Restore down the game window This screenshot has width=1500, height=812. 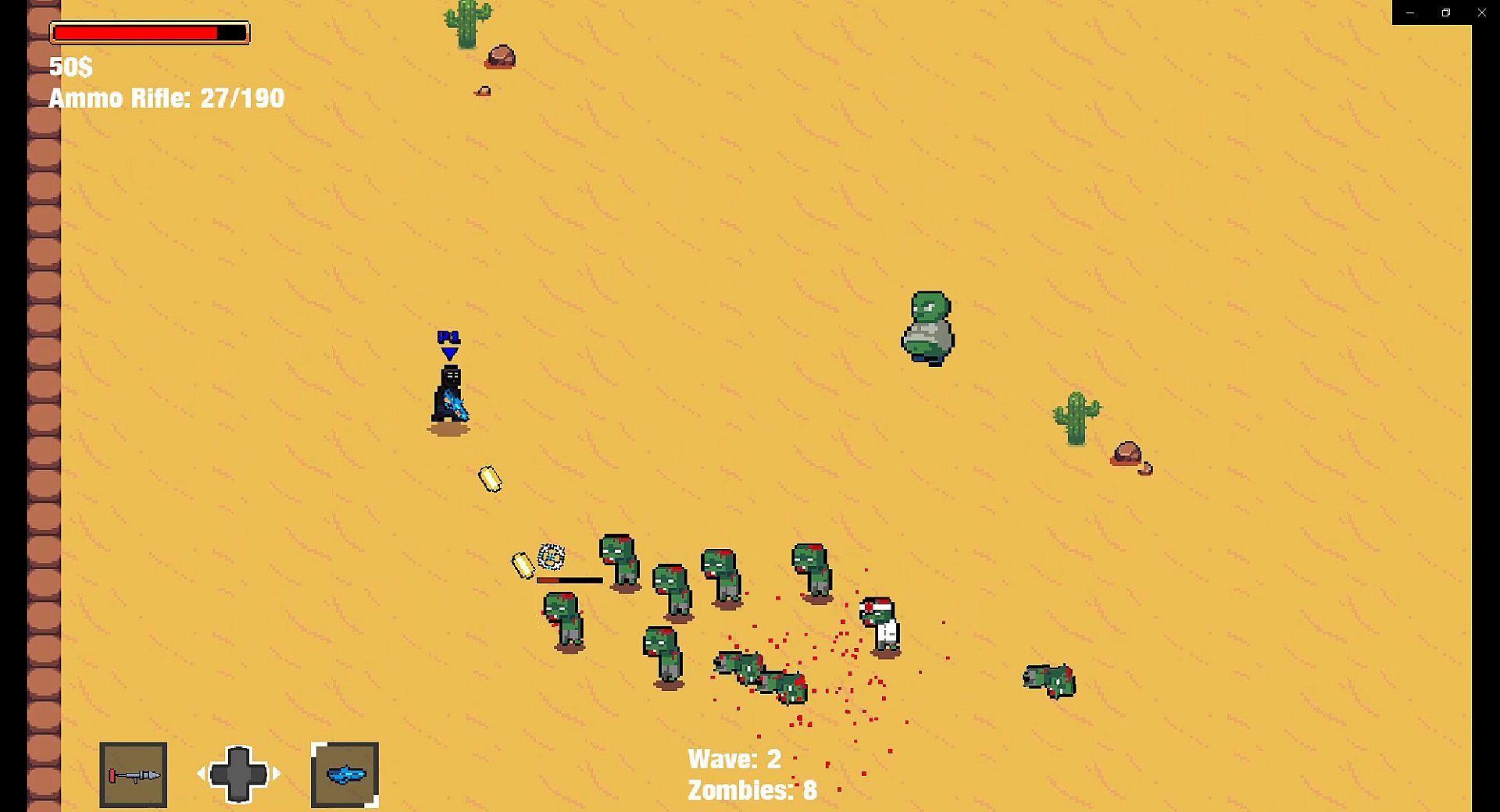pos(1445,12)
